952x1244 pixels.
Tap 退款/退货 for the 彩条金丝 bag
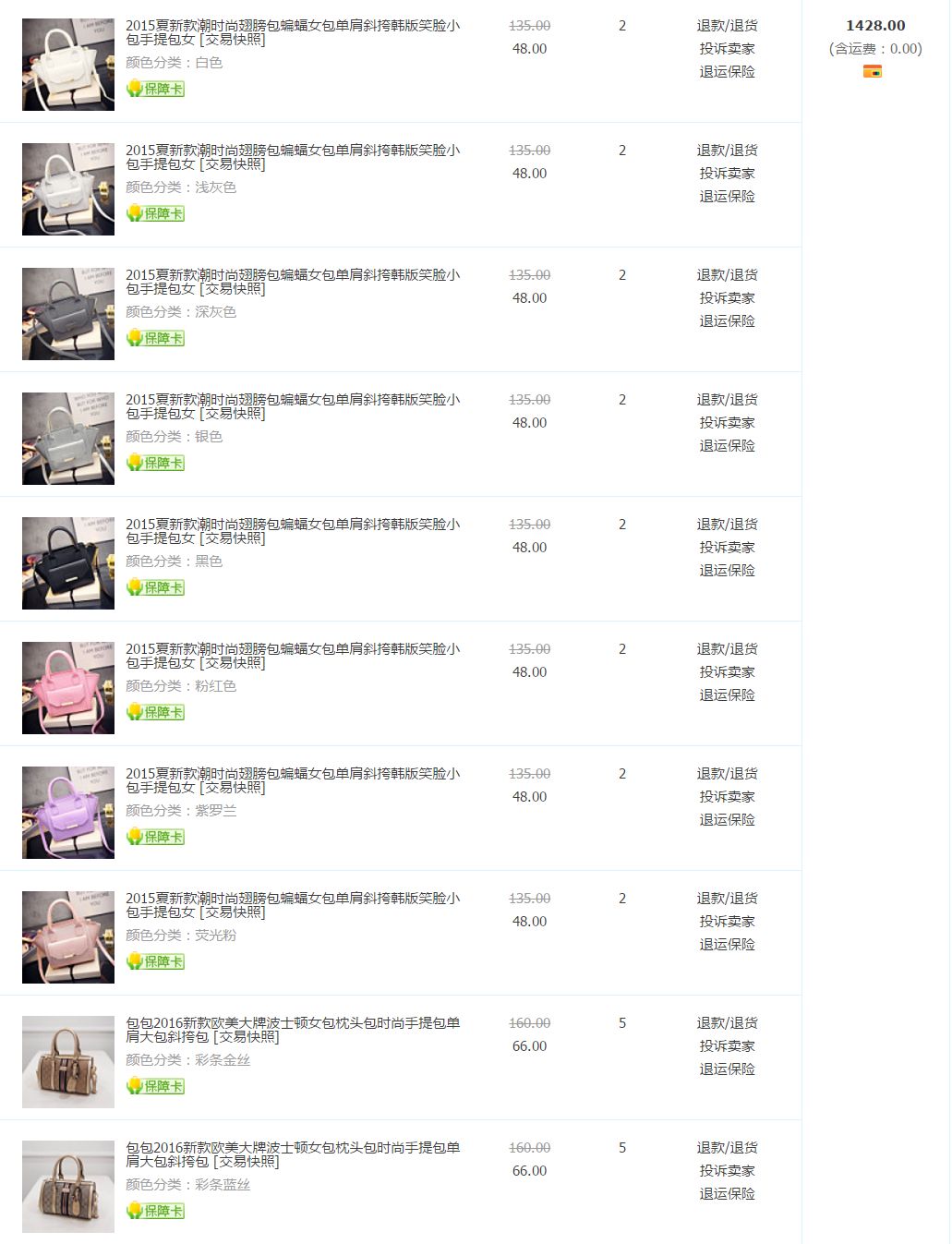tap(727, 1023)
